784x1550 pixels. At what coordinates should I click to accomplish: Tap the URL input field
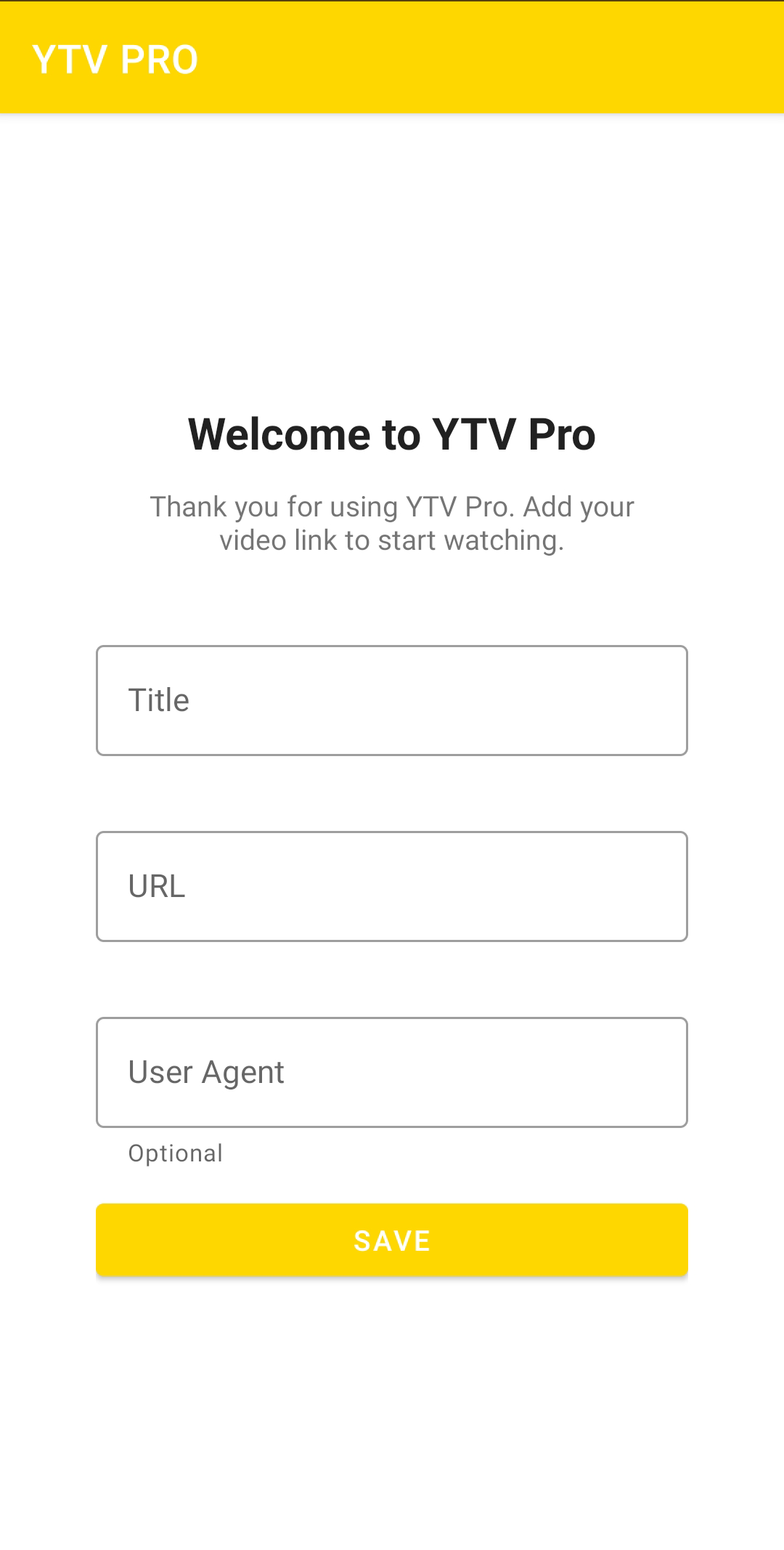pos(392,886)
